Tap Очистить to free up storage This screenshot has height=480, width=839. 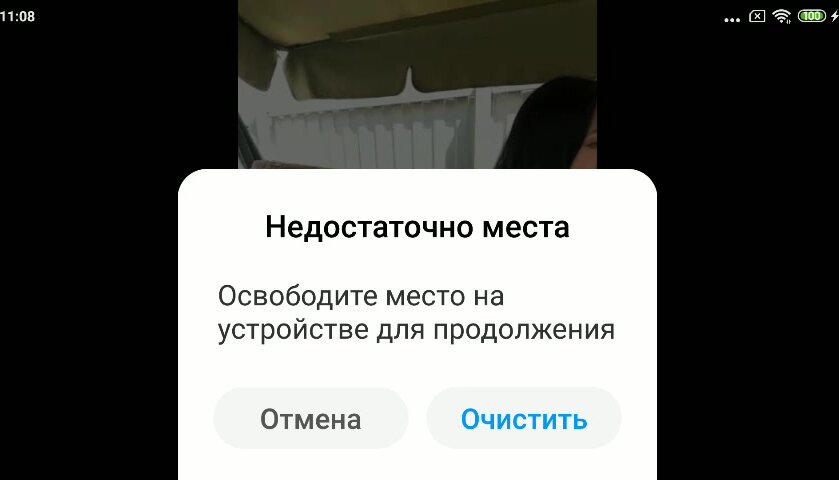(524, 419)
